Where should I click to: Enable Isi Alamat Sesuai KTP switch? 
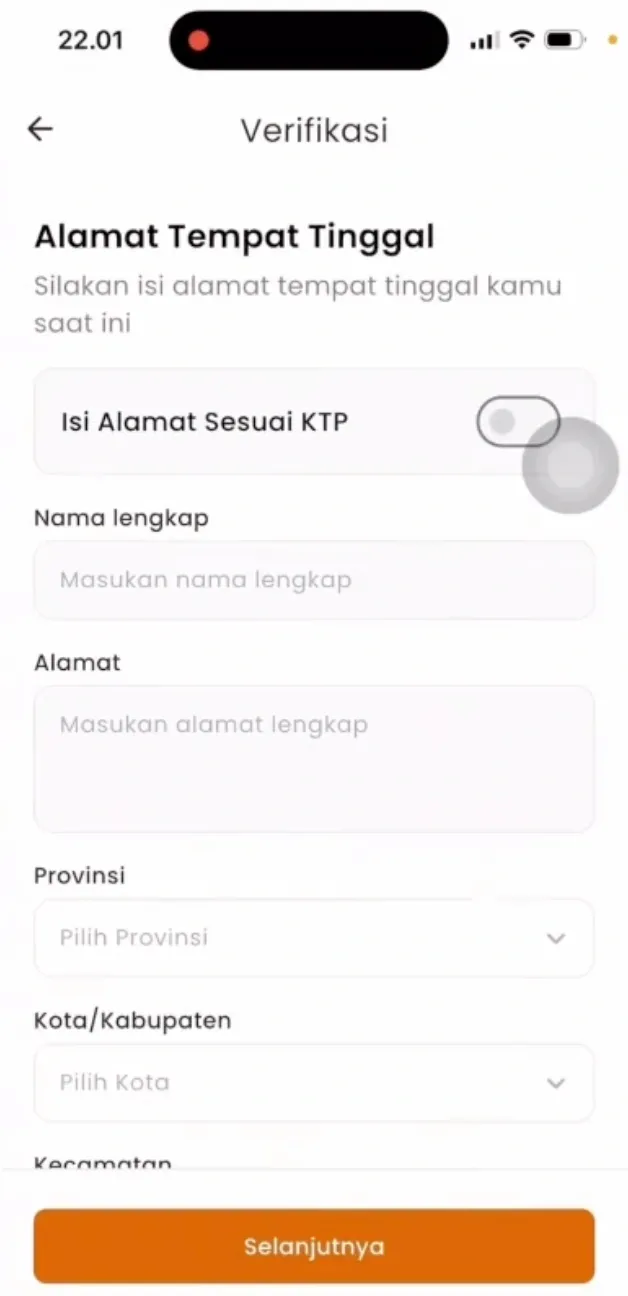(517, 422)
